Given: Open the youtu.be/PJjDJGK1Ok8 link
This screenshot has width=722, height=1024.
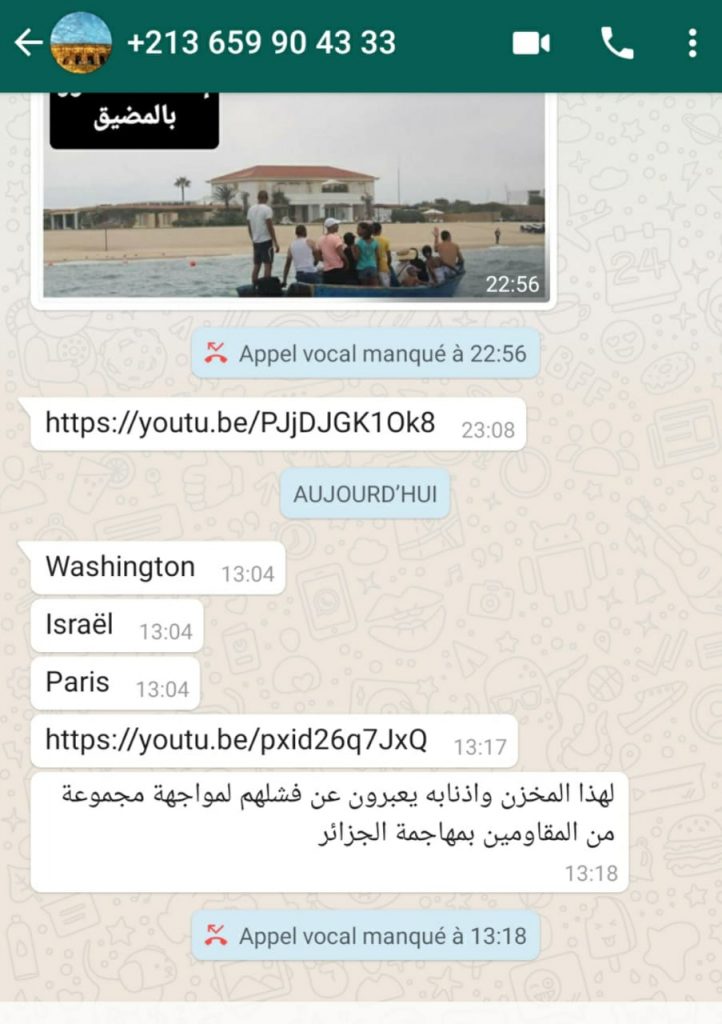Looking at the screenshot, I should click(241, 424).
